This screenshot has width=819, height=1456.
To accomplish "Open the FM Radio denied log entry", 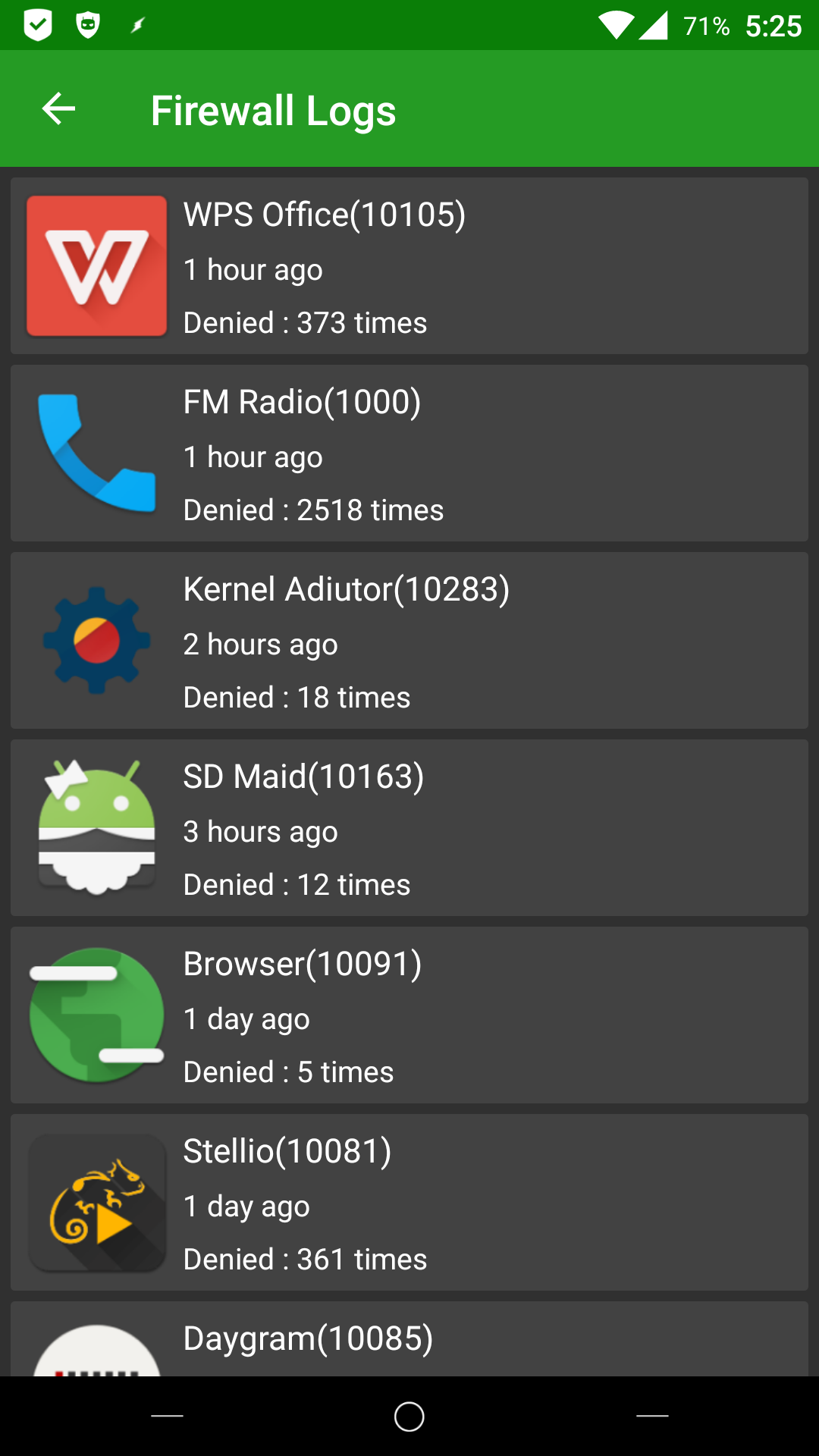I will click(409, 453).
